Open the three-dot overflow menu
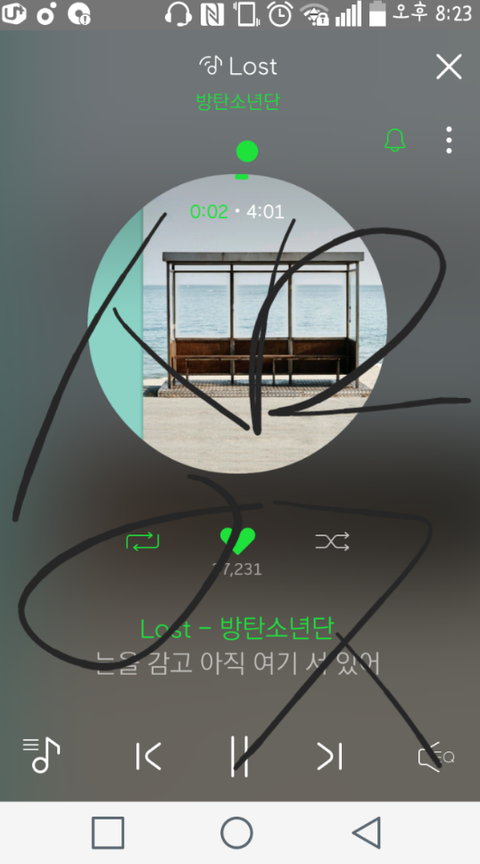Image resolution: width=480 pixels, height=864 pixels. pos(449,140)
